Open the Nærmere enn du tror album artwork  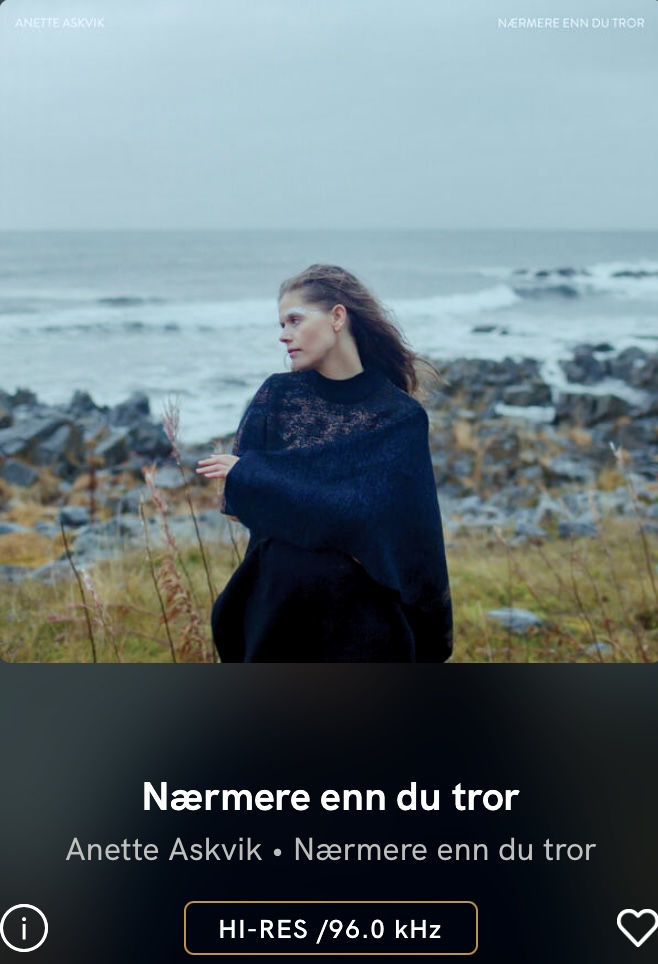(x=329, y=331)
